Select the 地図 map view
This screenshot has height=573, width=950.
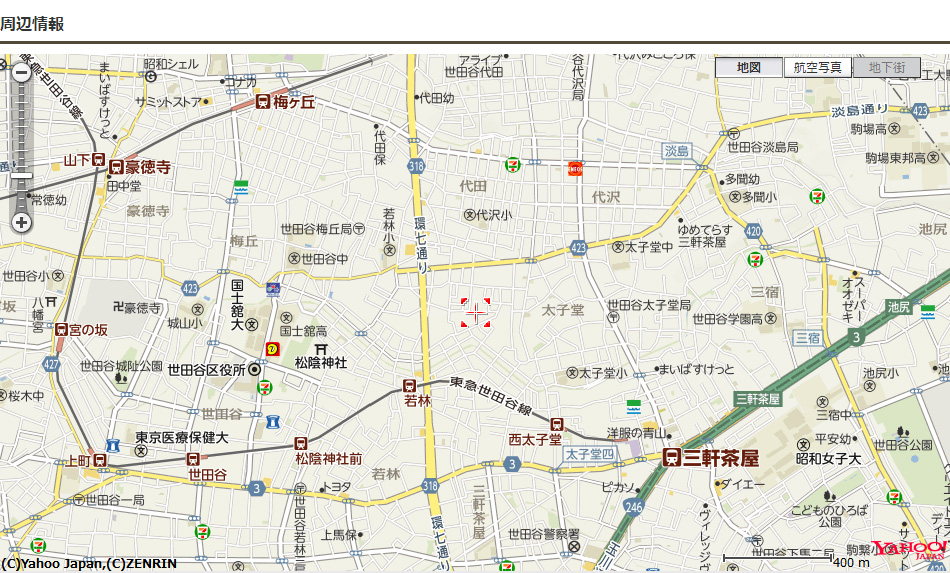click(748, 68)
